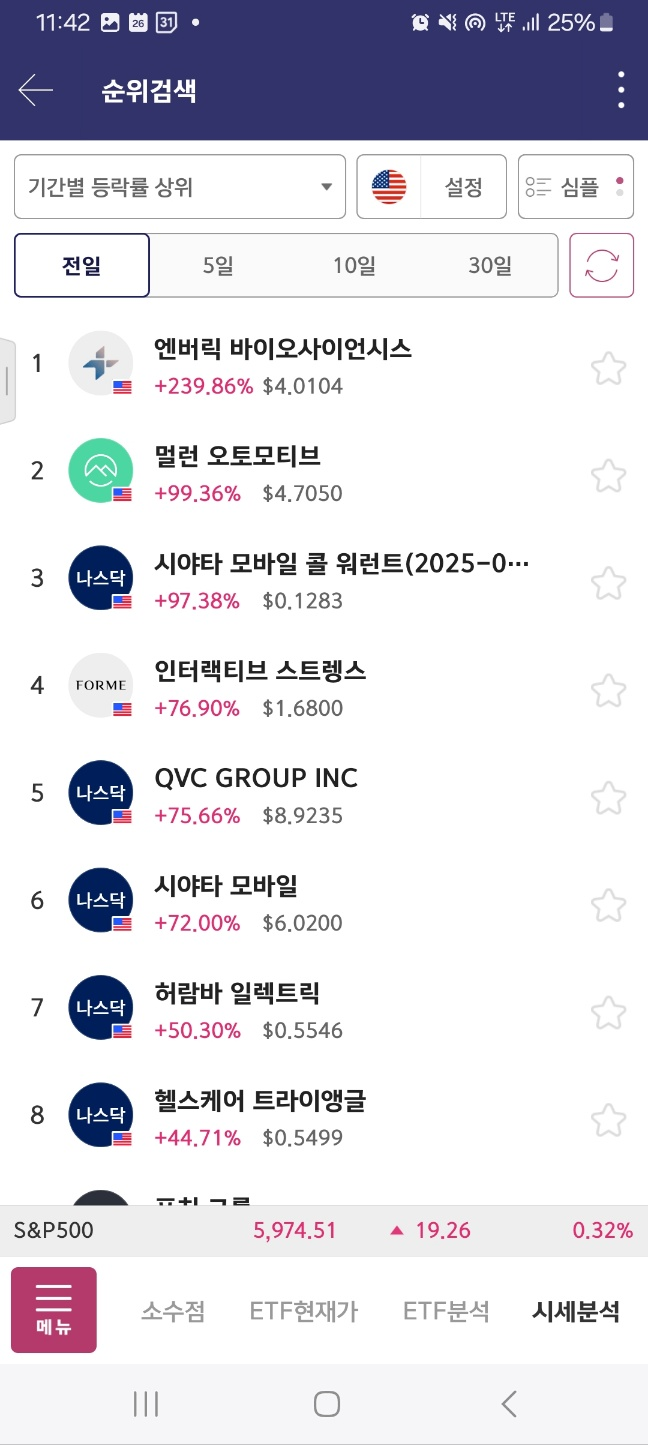This screenshot has height=1445, width=648.
Task: Go to the ETF현재가 tab
Action: 304,1311
